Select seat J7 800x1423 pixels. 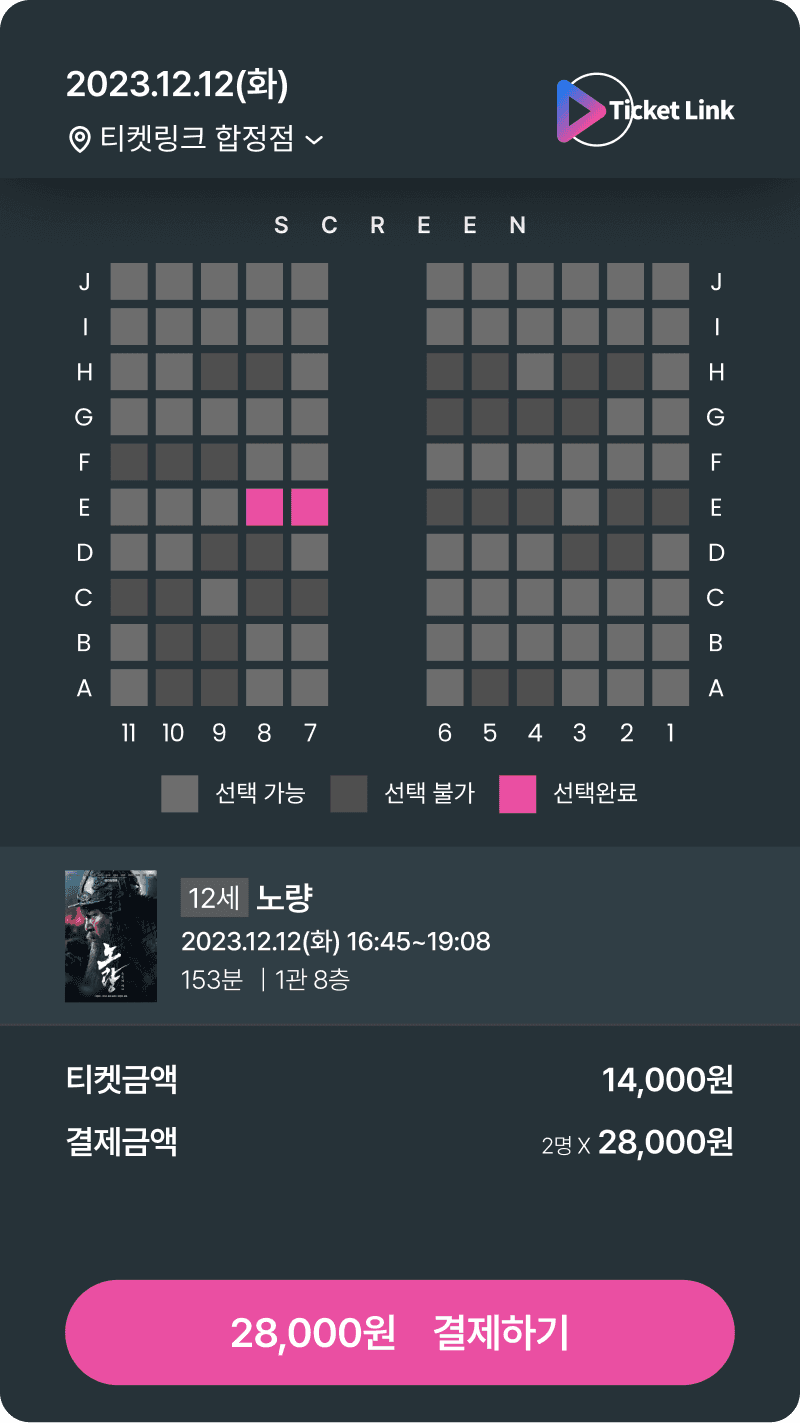click(310, 282)
